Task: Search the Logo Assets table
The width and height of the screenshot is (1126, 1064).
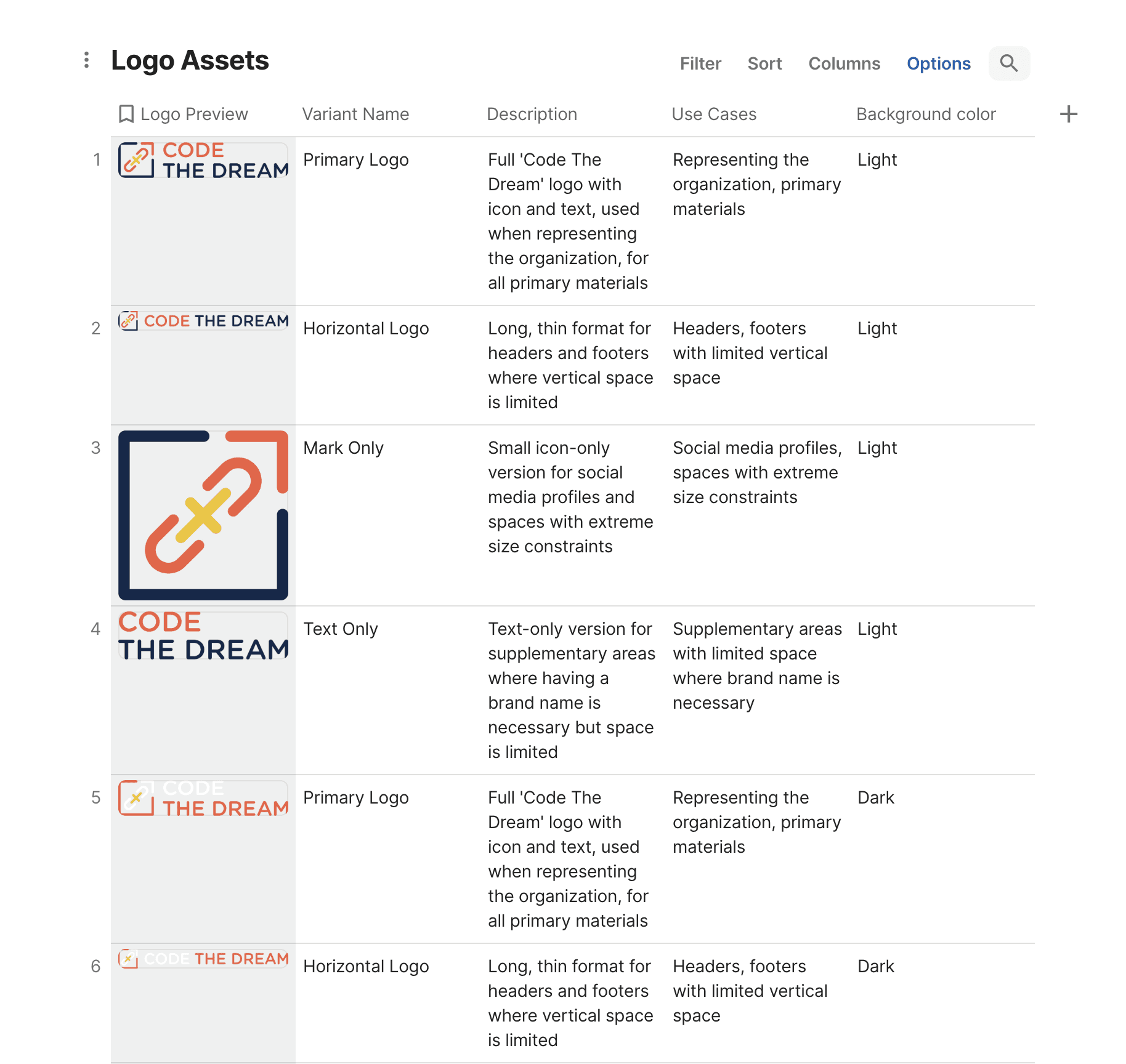Action: (x=1009, y=63)
